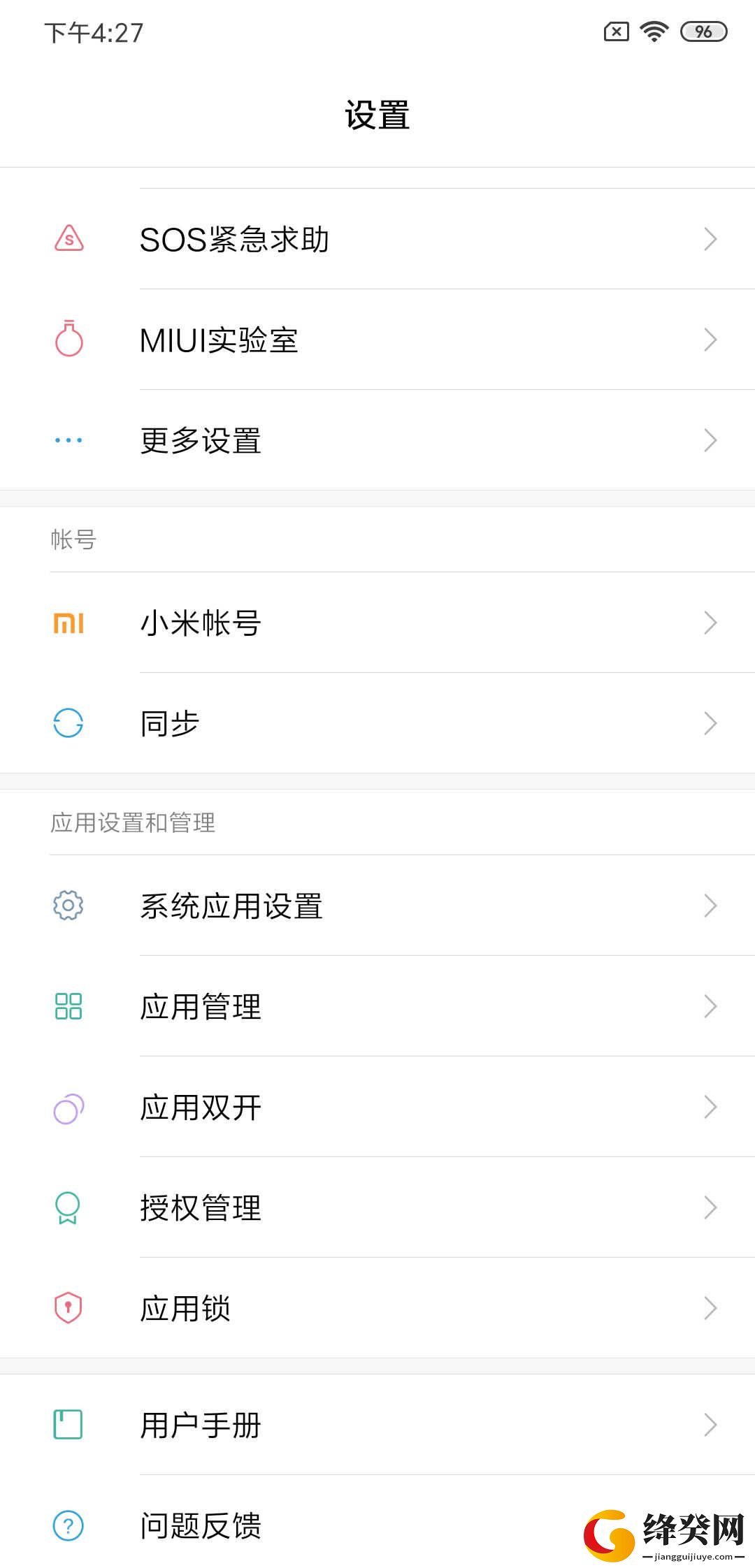This screenshot has height=1568, width=755.
Task: Open MIUI实验室
Action: (x=377, y=340)
